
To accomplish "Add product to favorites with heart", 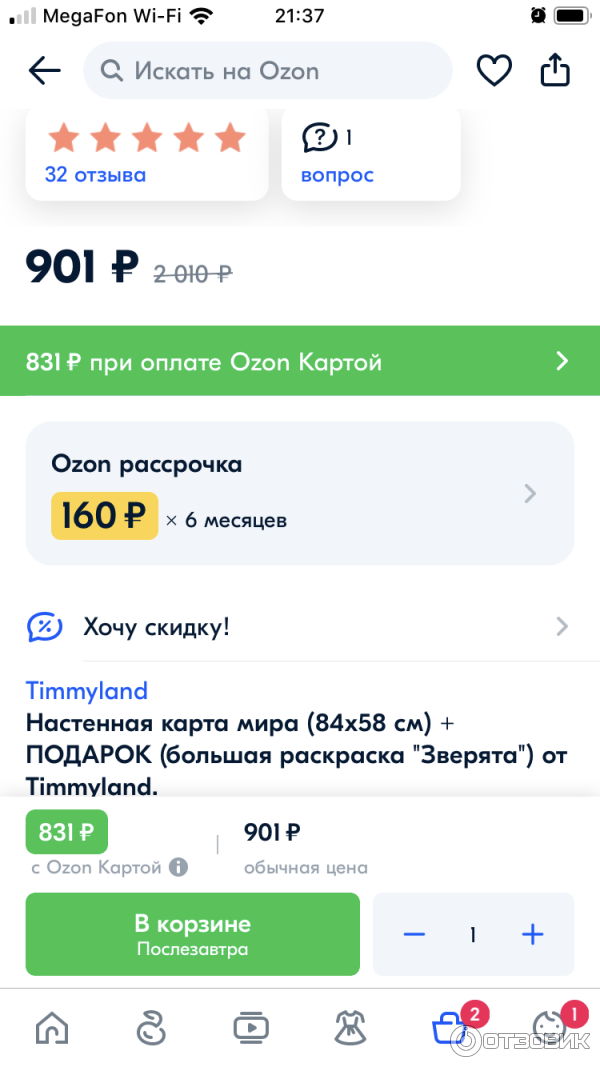I will (494, 71).
